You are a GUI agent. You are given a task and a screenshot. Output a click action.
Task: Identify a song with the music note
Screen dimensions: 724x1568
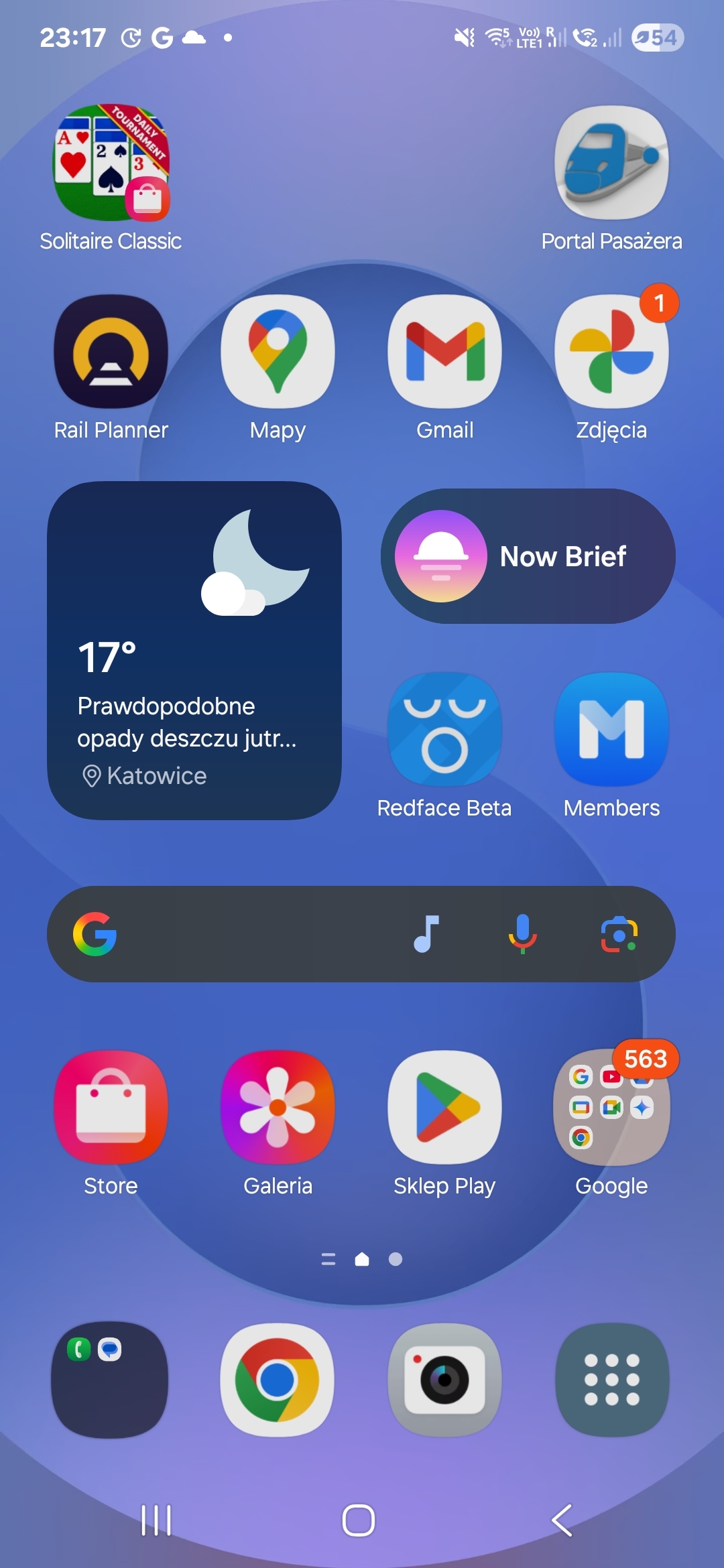(426, 934)
